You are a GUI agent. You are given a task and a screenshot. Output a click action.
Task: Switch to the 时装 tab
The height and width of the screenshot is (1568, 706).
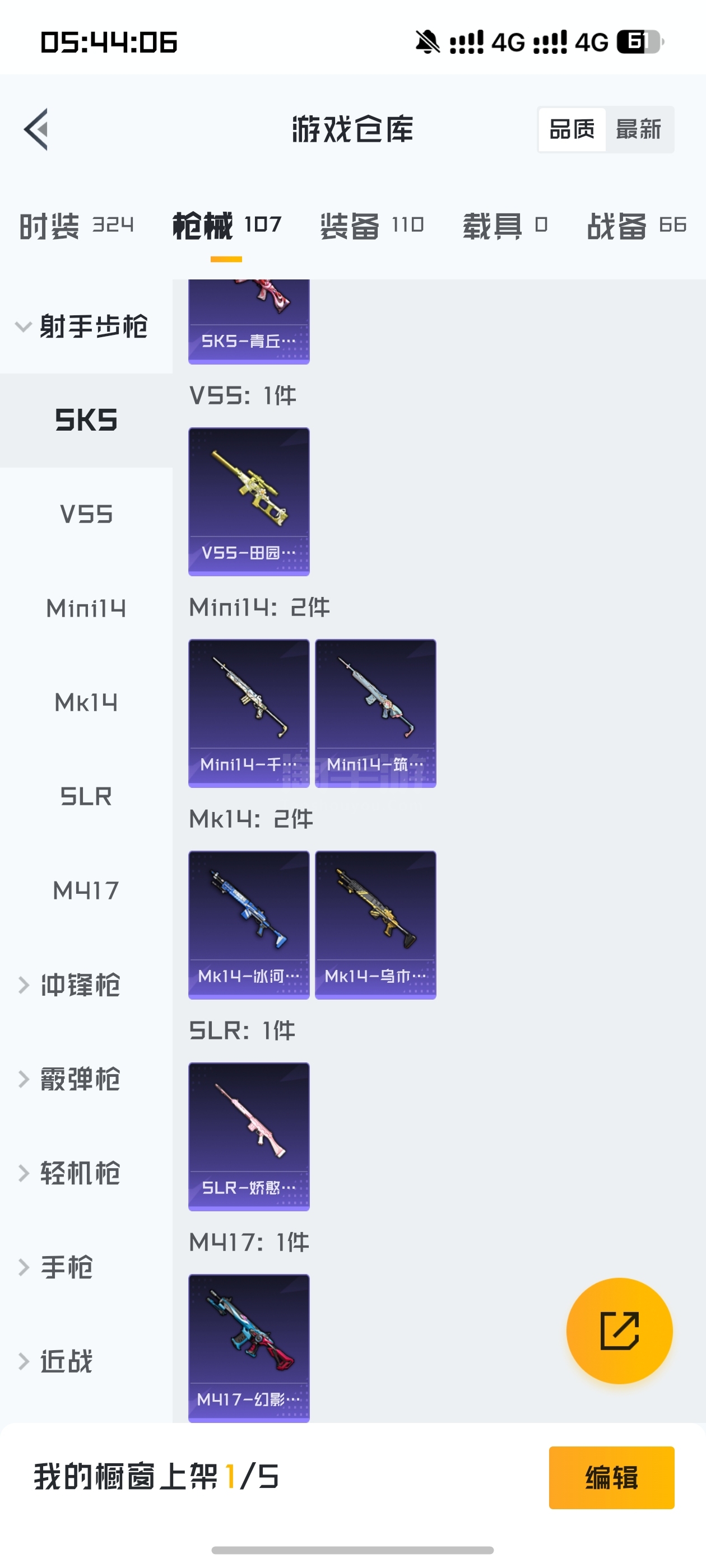[76, 226]
